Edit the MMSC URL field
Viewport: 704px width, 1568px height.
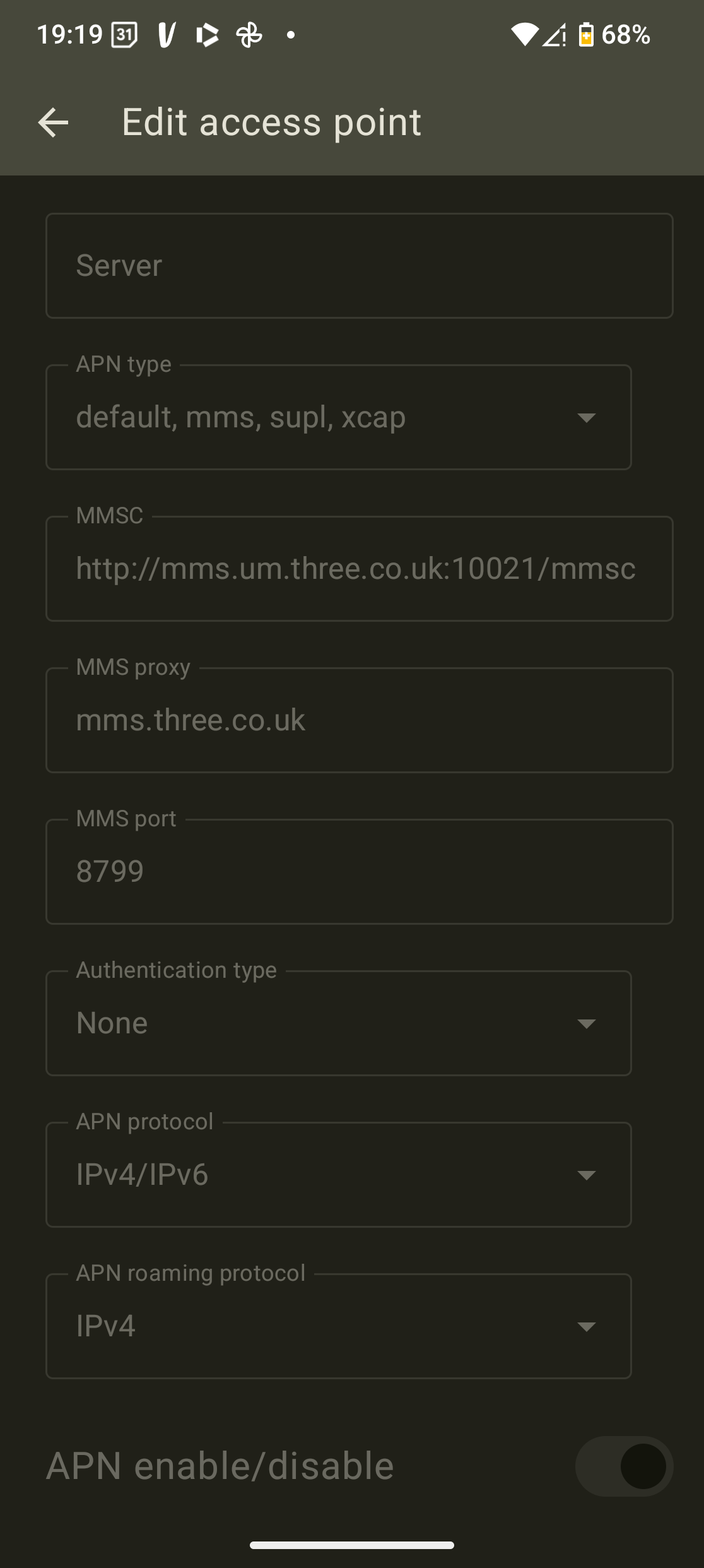click(x=359, y=569)
